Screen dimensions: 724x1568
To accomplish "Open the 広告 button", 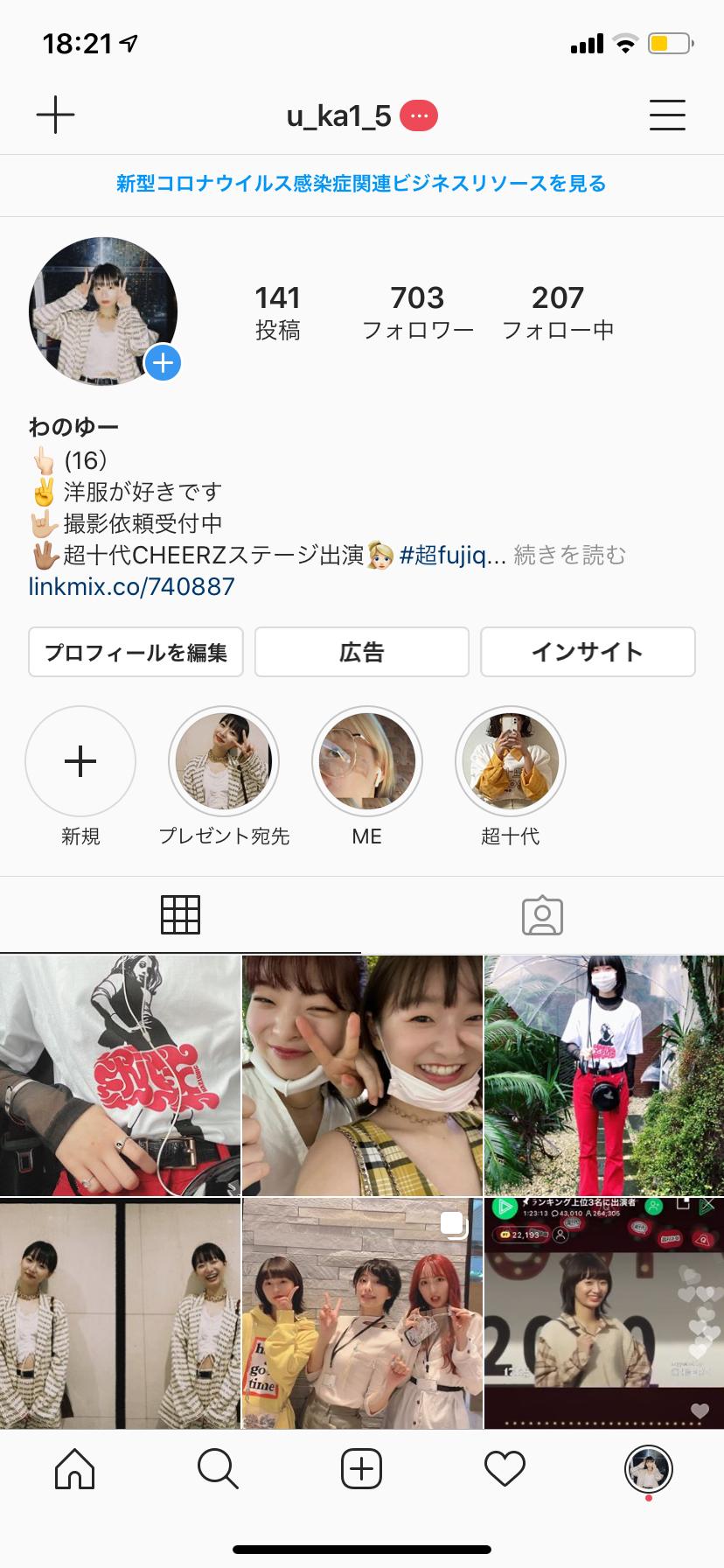I will [x=361, y=652].
